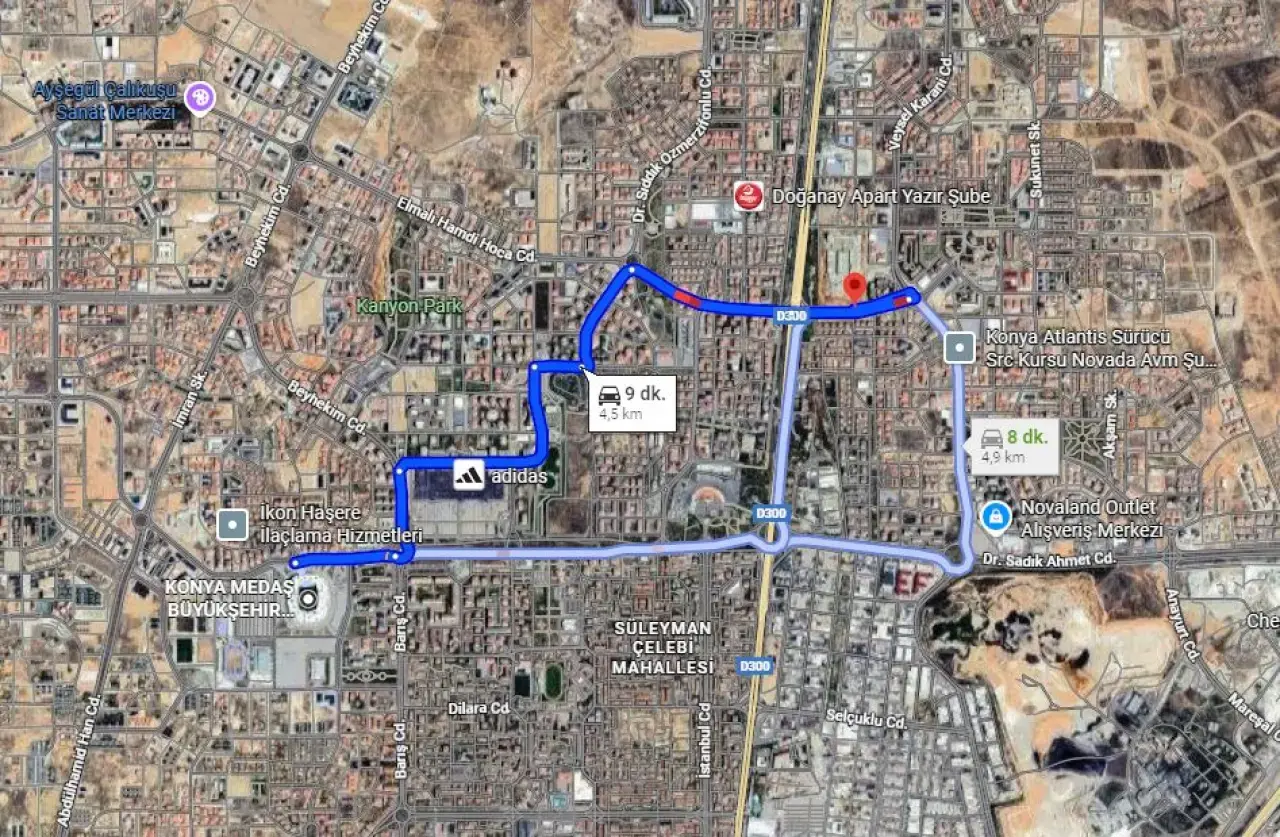Screen dimensions: 1280x837
Task: Tap Konya Atlantis Sürücü Kursu marker
Action: (960, 348)
